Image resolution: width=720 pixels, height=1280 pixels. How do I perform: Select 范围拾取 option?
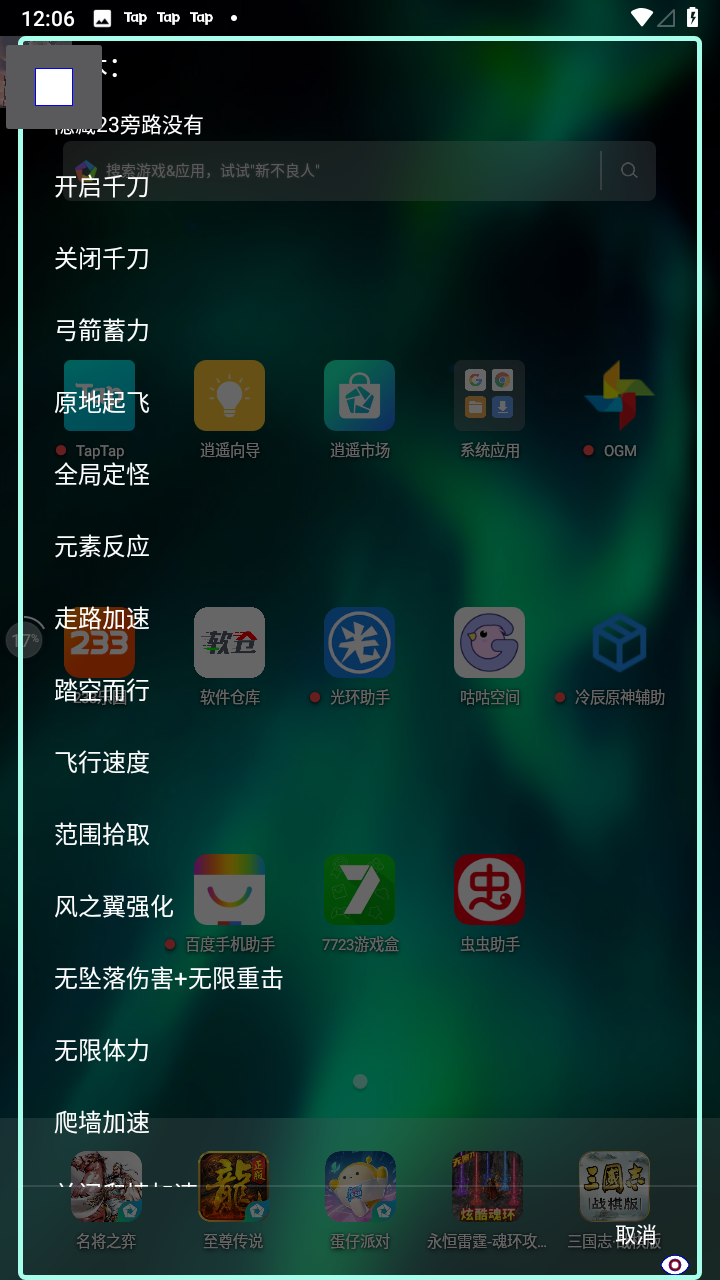point(102,835)
